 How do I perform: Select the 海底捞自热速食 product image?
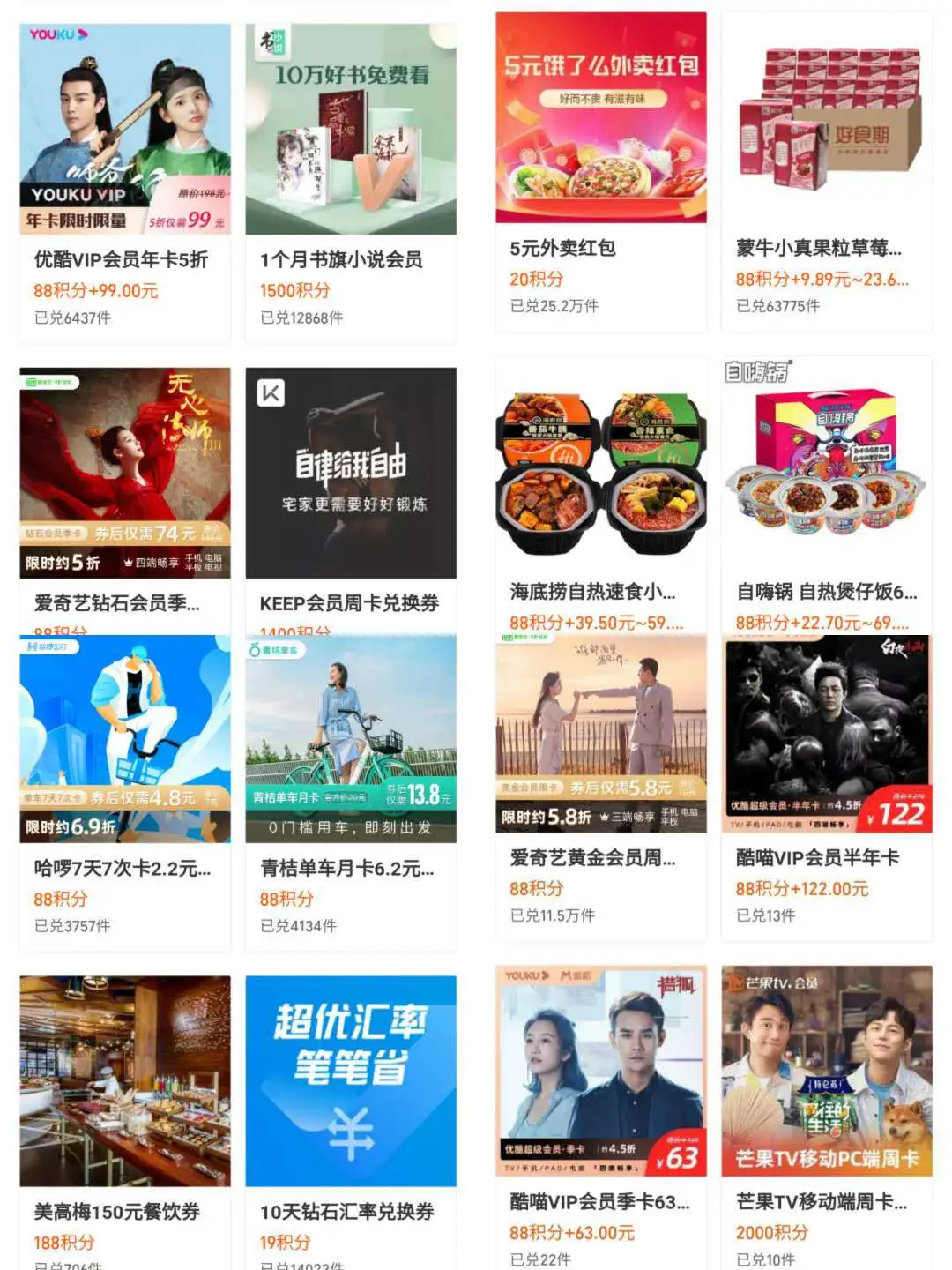coord(600,467)
